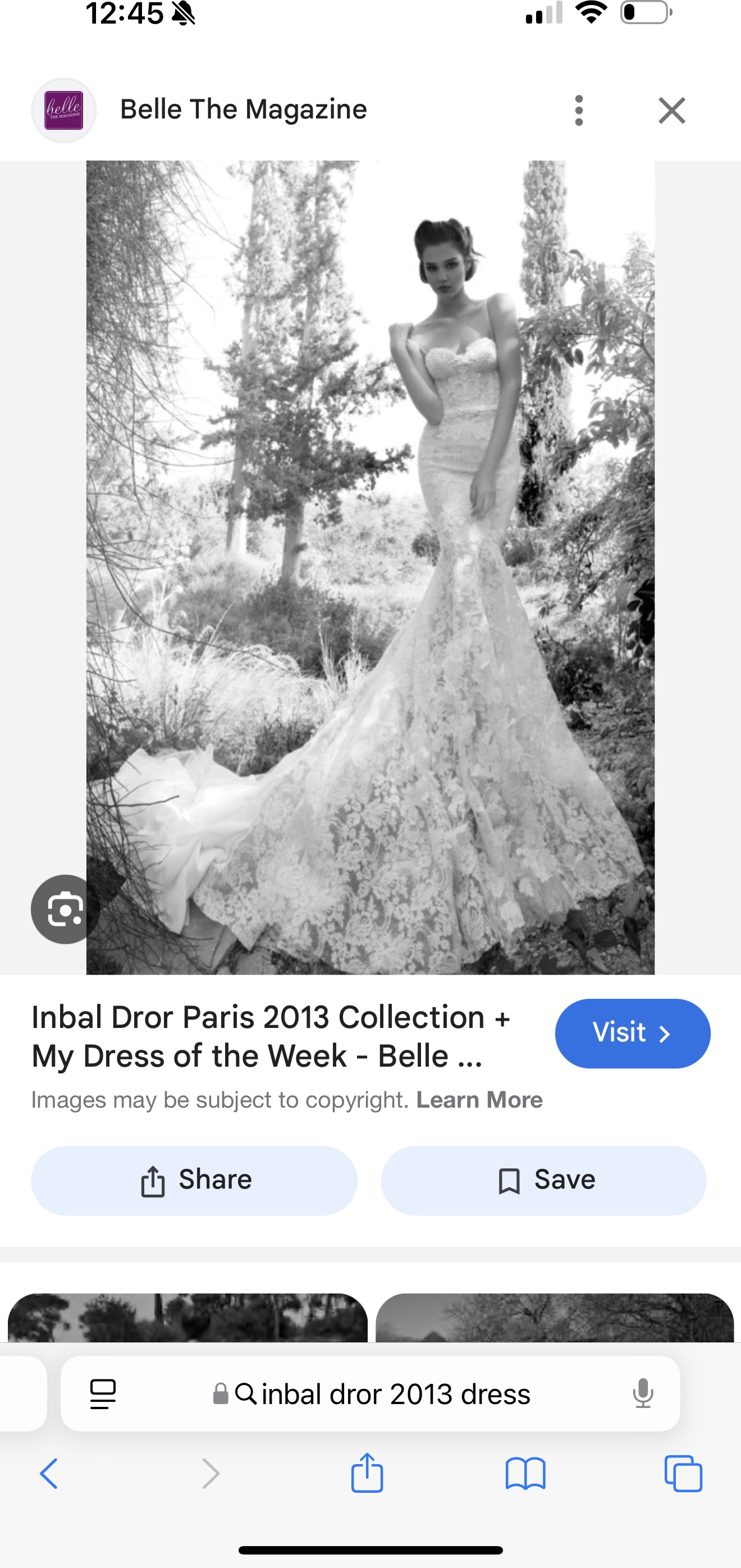Open the wedding dress photo

(370, 568)
